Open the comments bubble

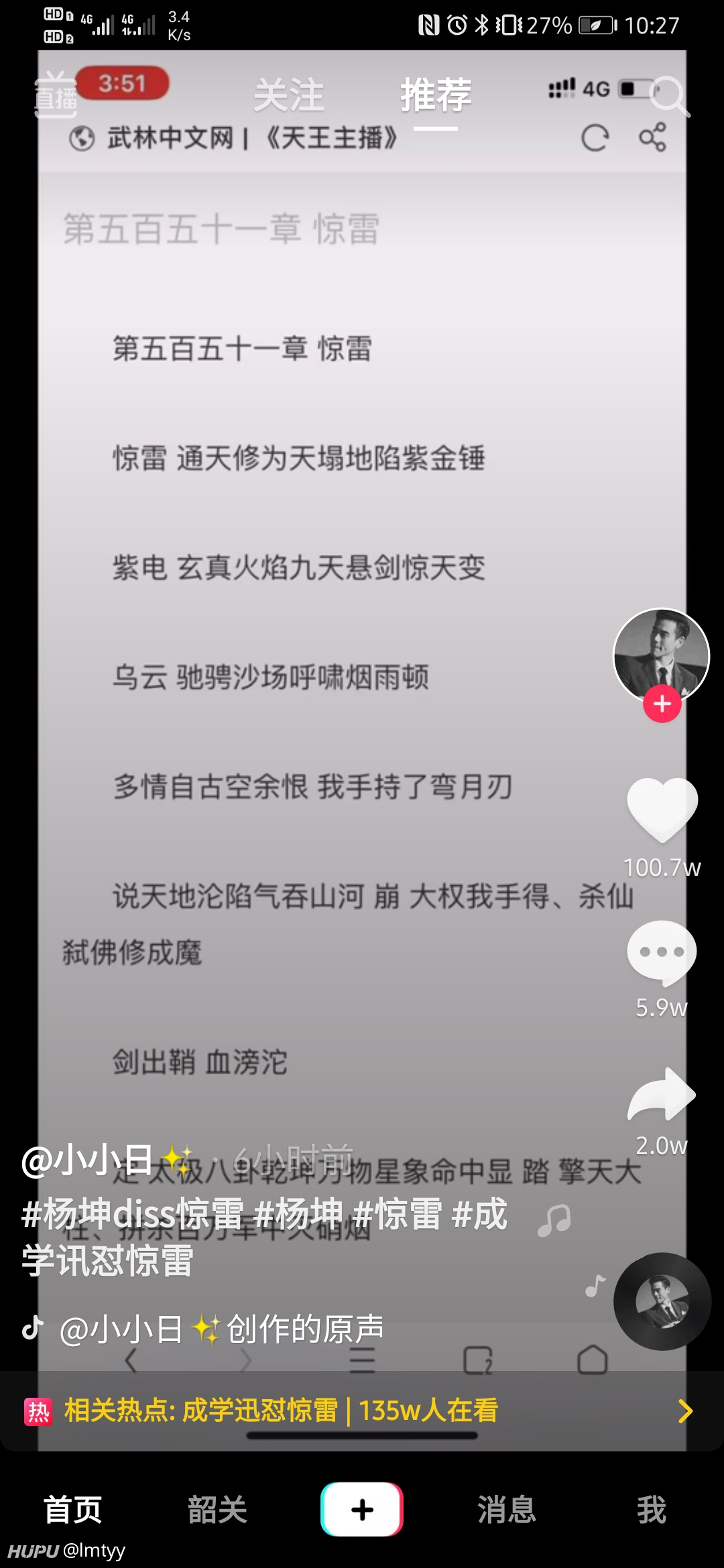point(662,953)
